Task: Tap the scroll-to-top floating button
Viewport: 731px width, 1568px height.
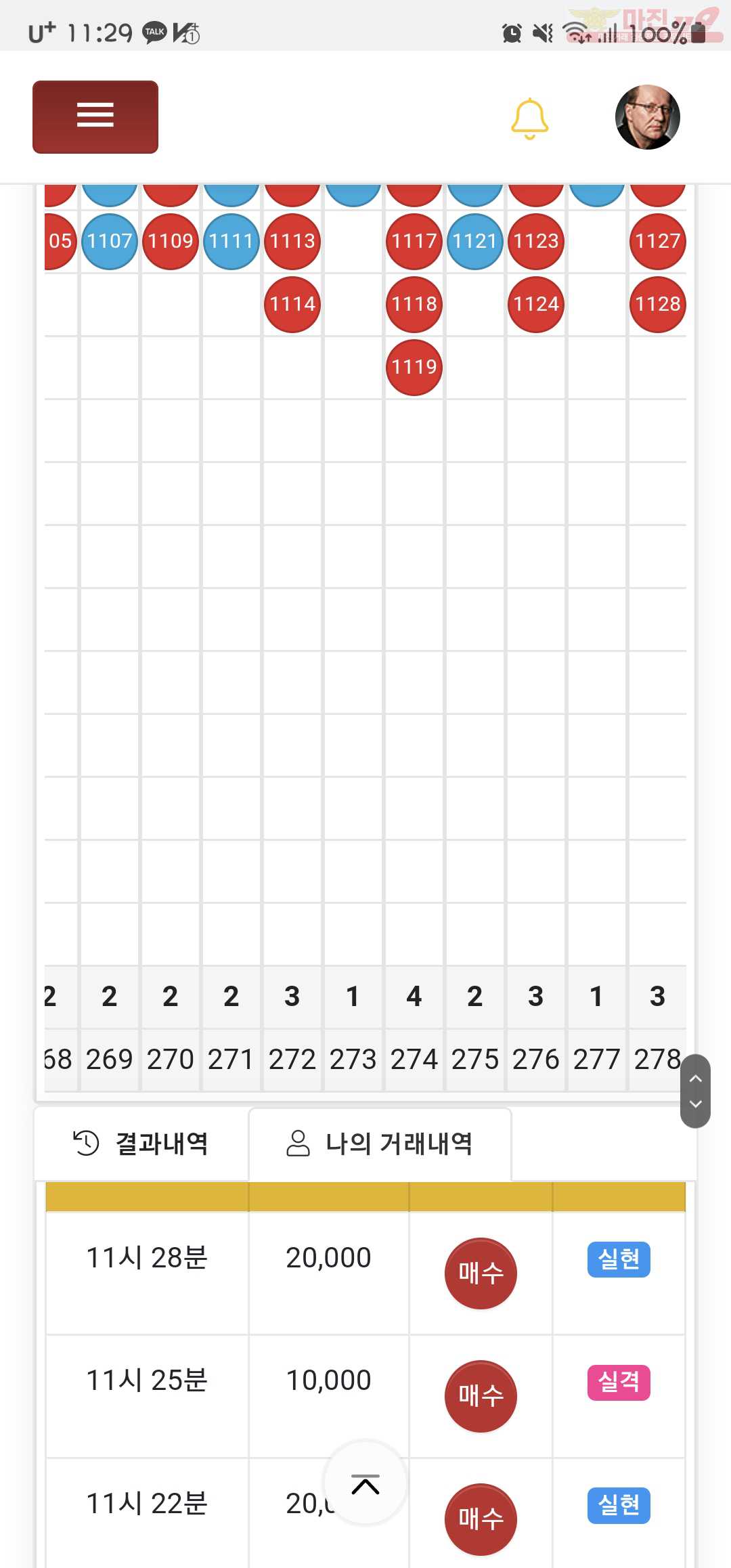Action: 365,1483
